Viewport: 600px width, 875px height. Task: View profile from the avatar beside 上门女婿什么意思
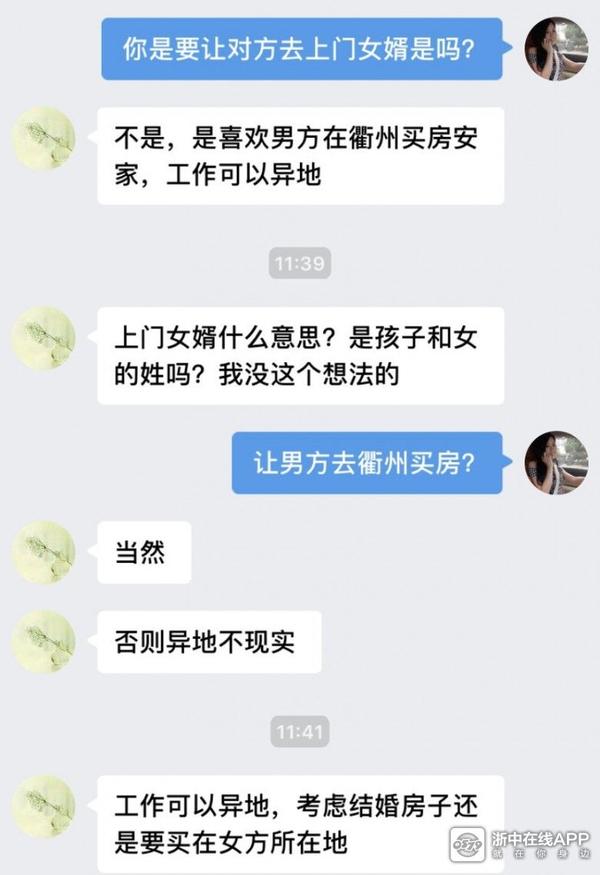pyautogui.click(x=43, y=338)
